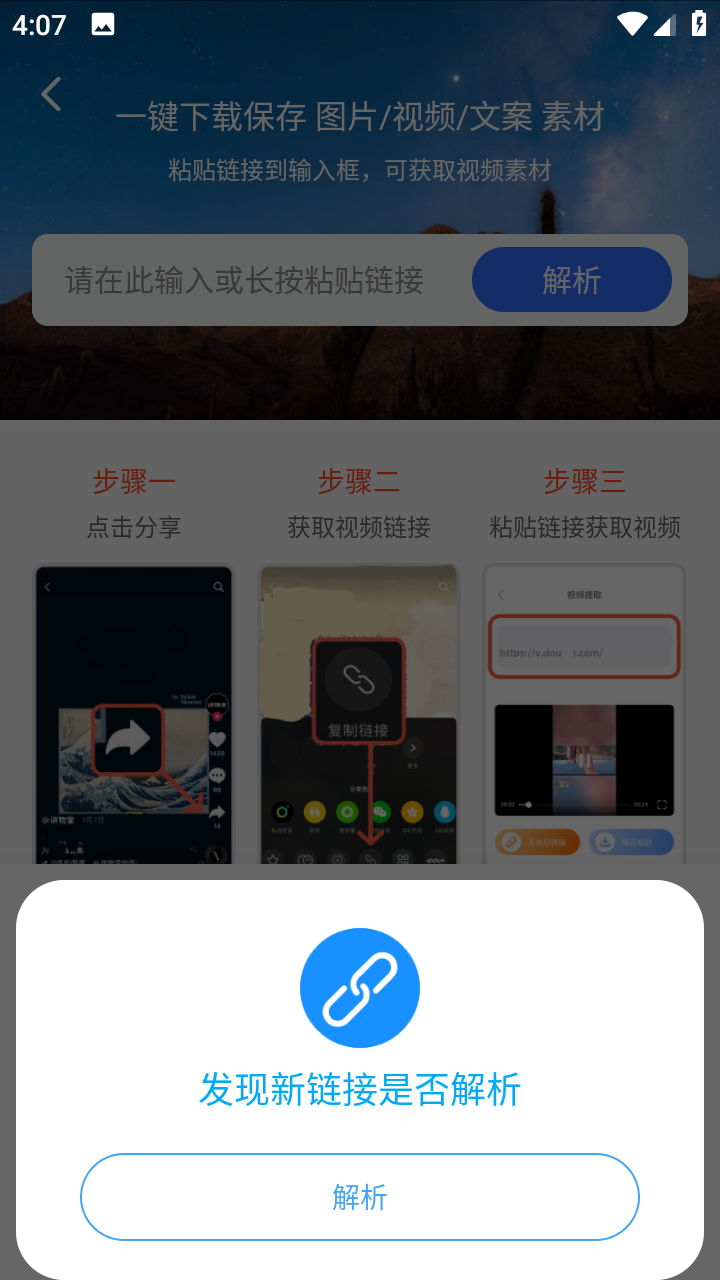This screenshot has height=1280, width=720.
Task: Tap the download icon on the 保存视频 button
Action: tap(605, 841)
